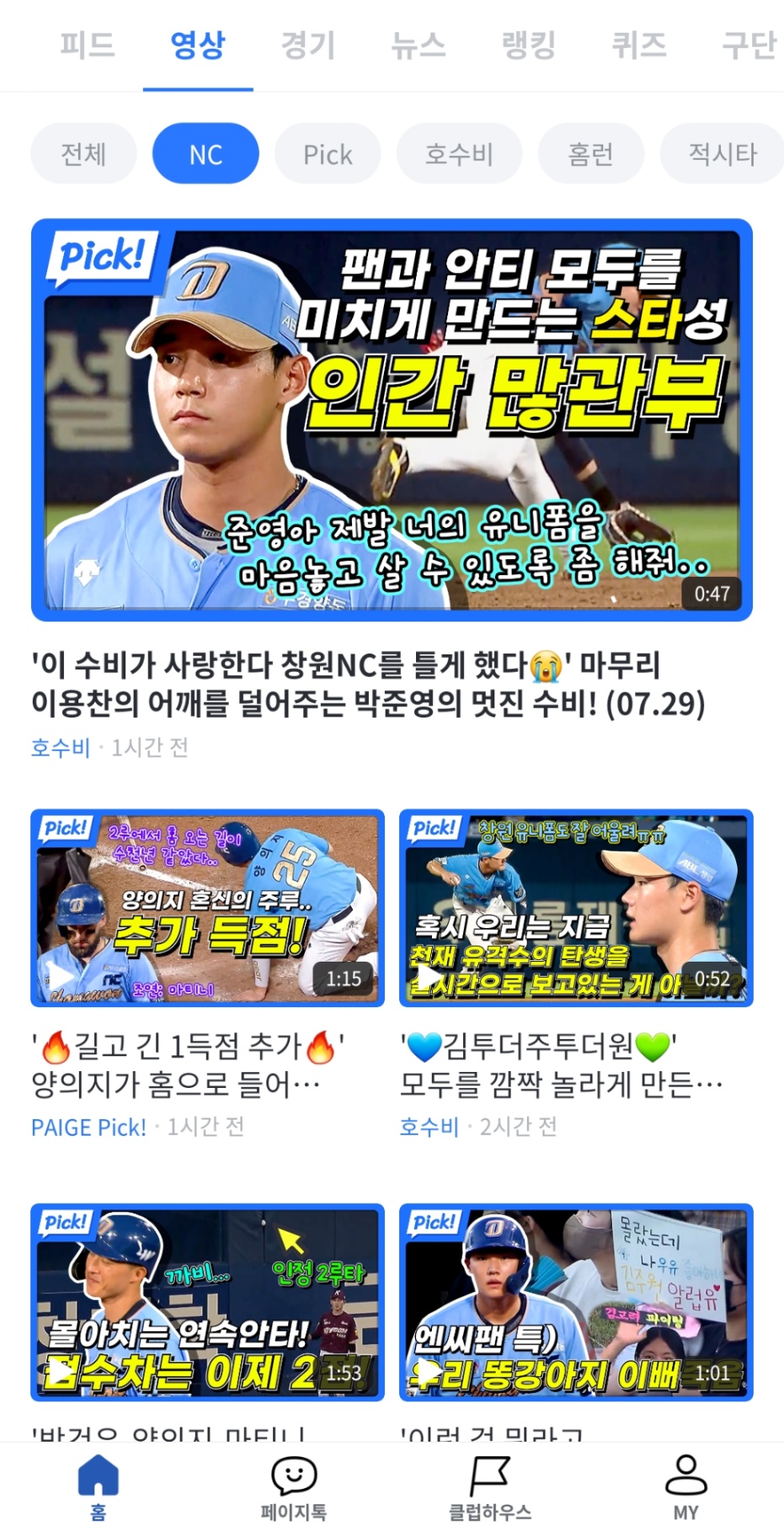Open the 엔씨팬 특 video
784x1536 pixels.
pyautogui.click(x=576, y=1302)
